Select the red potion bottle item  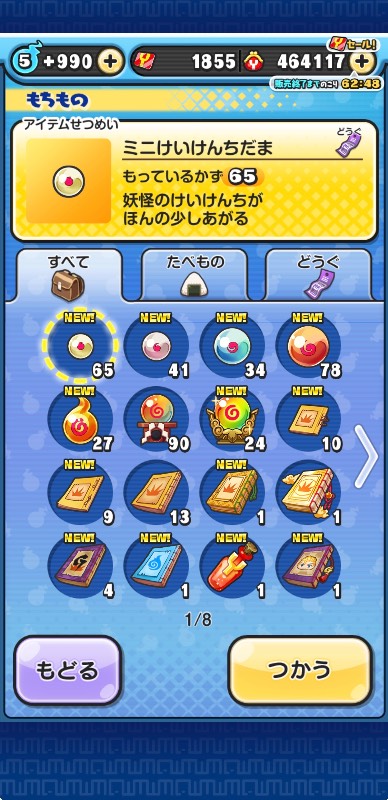point(232,566)
